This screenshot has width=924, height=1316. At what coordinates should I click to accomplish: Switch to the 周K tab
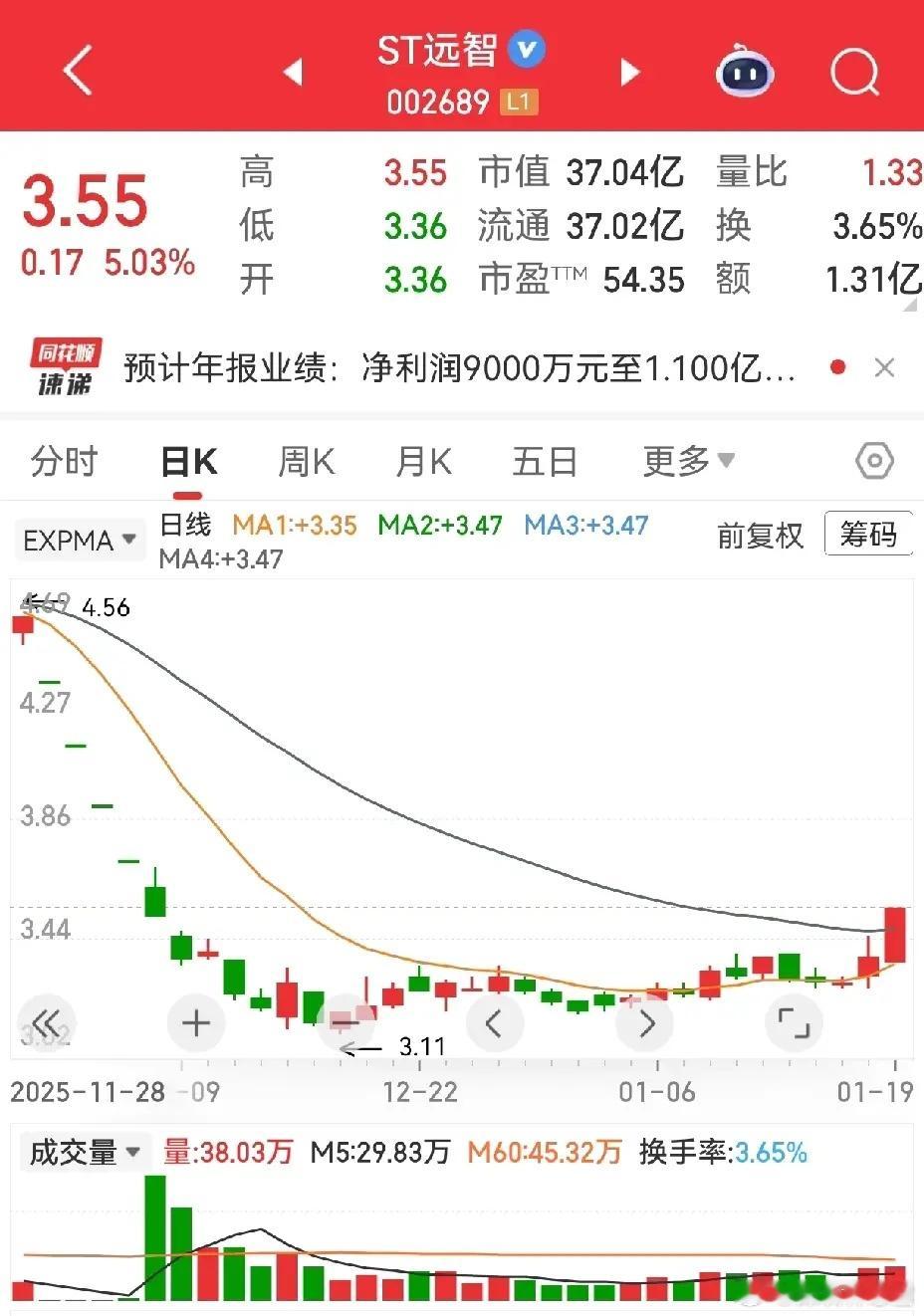[306, 462]
